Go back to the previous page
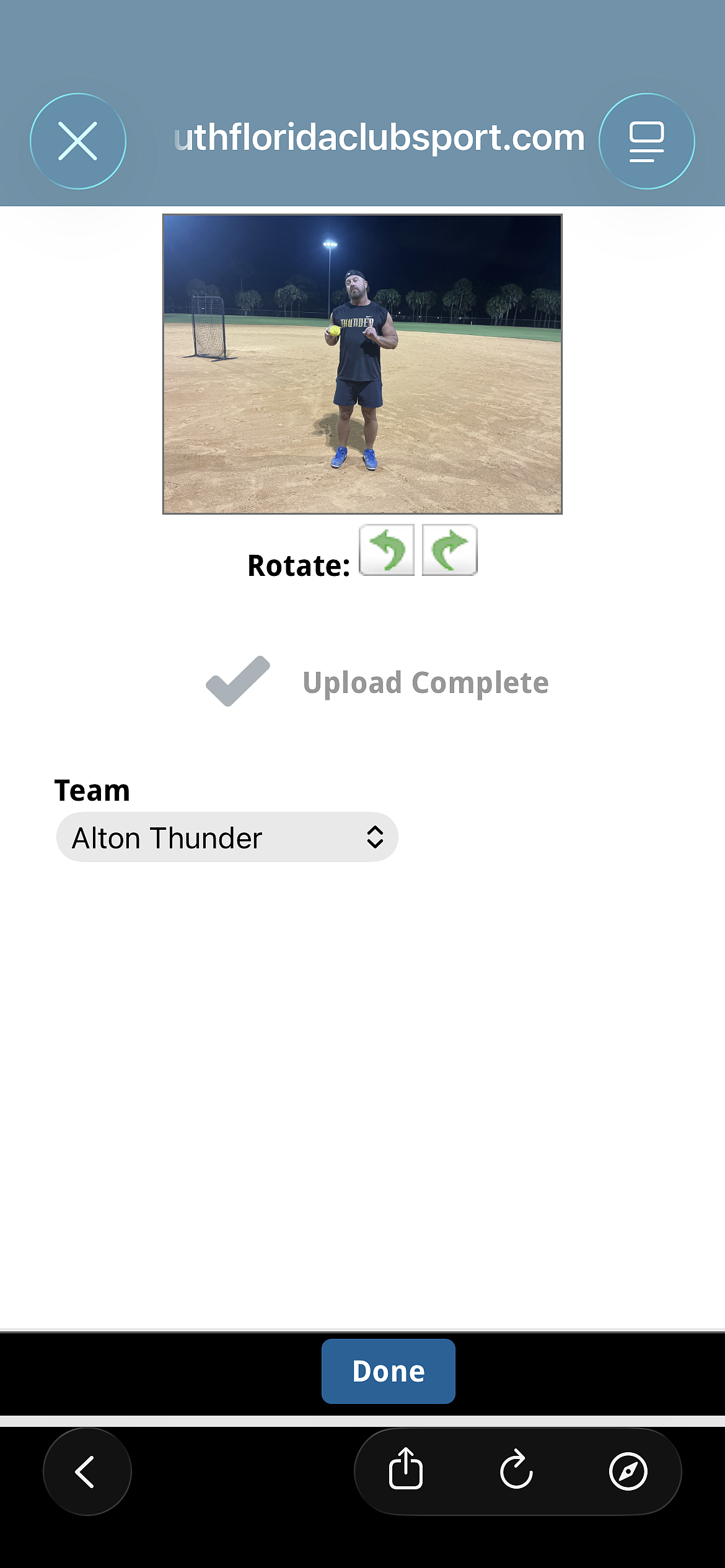The image size is (725, 1568). pos(87,1471)
